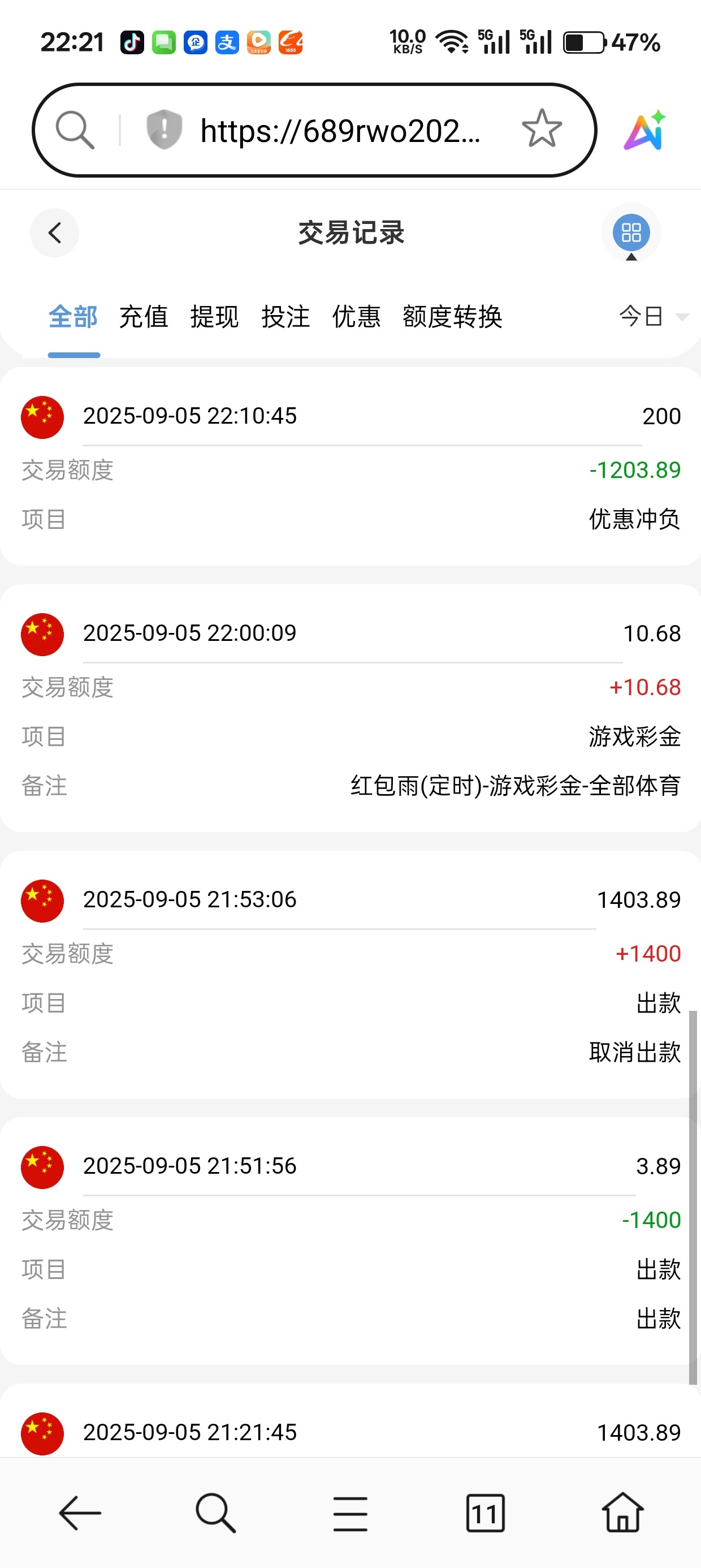Screen dimensions: 701x1568
Task: View site security shield info
Action: (165, 130)
